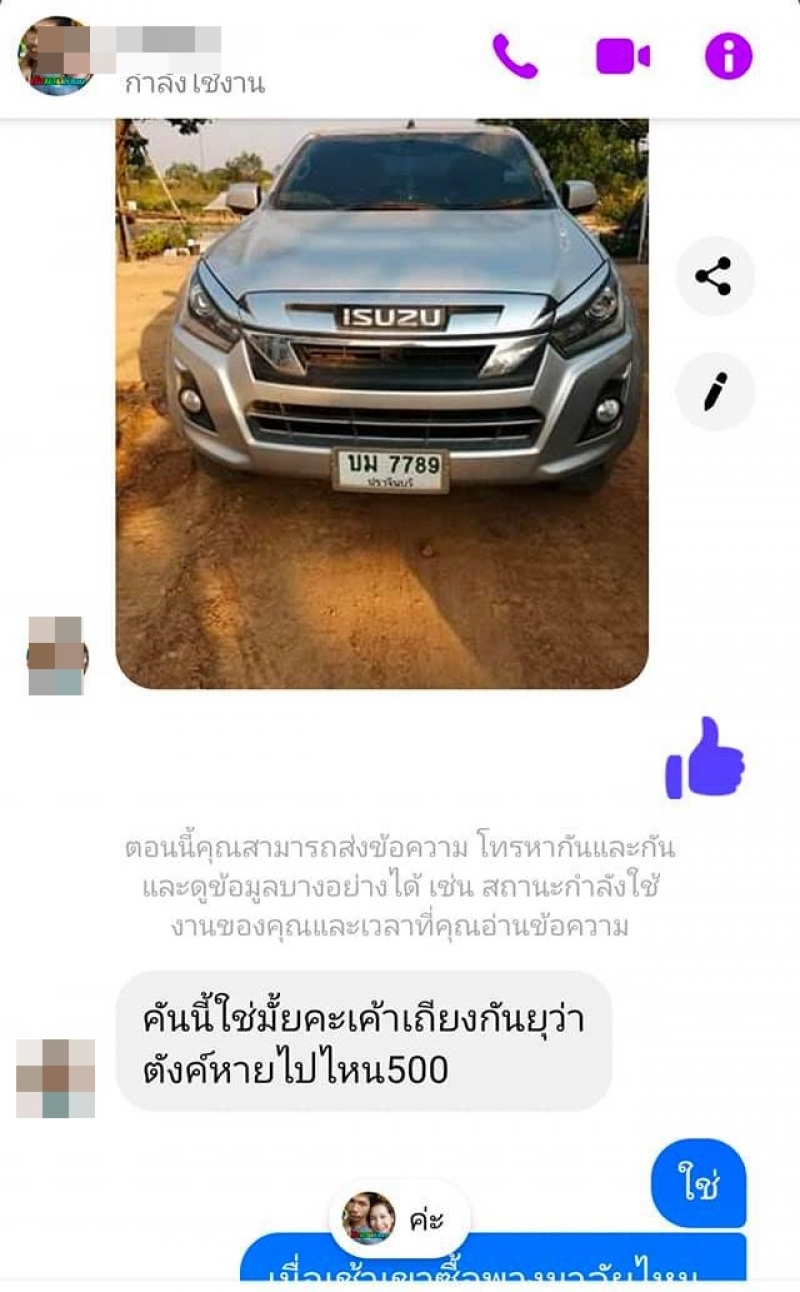Start a voice call
This screenshot has height=1292, width=800.
515,56
